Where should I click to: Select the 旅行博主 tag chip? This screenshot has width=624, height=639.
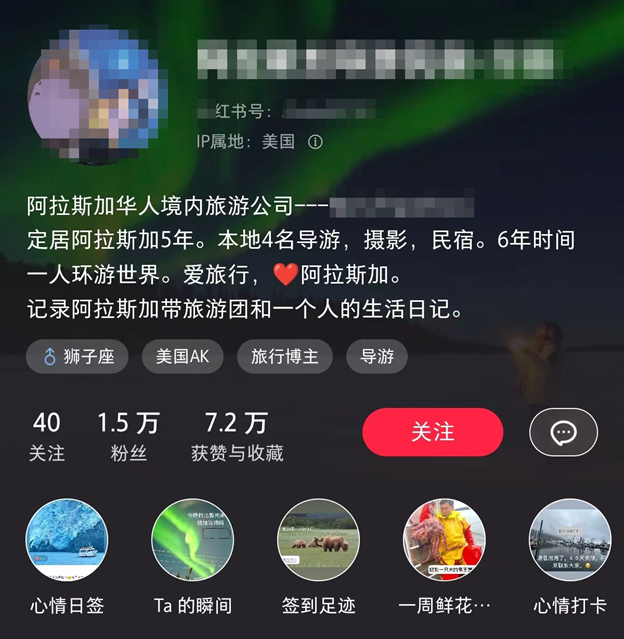[x=285, y=357]
